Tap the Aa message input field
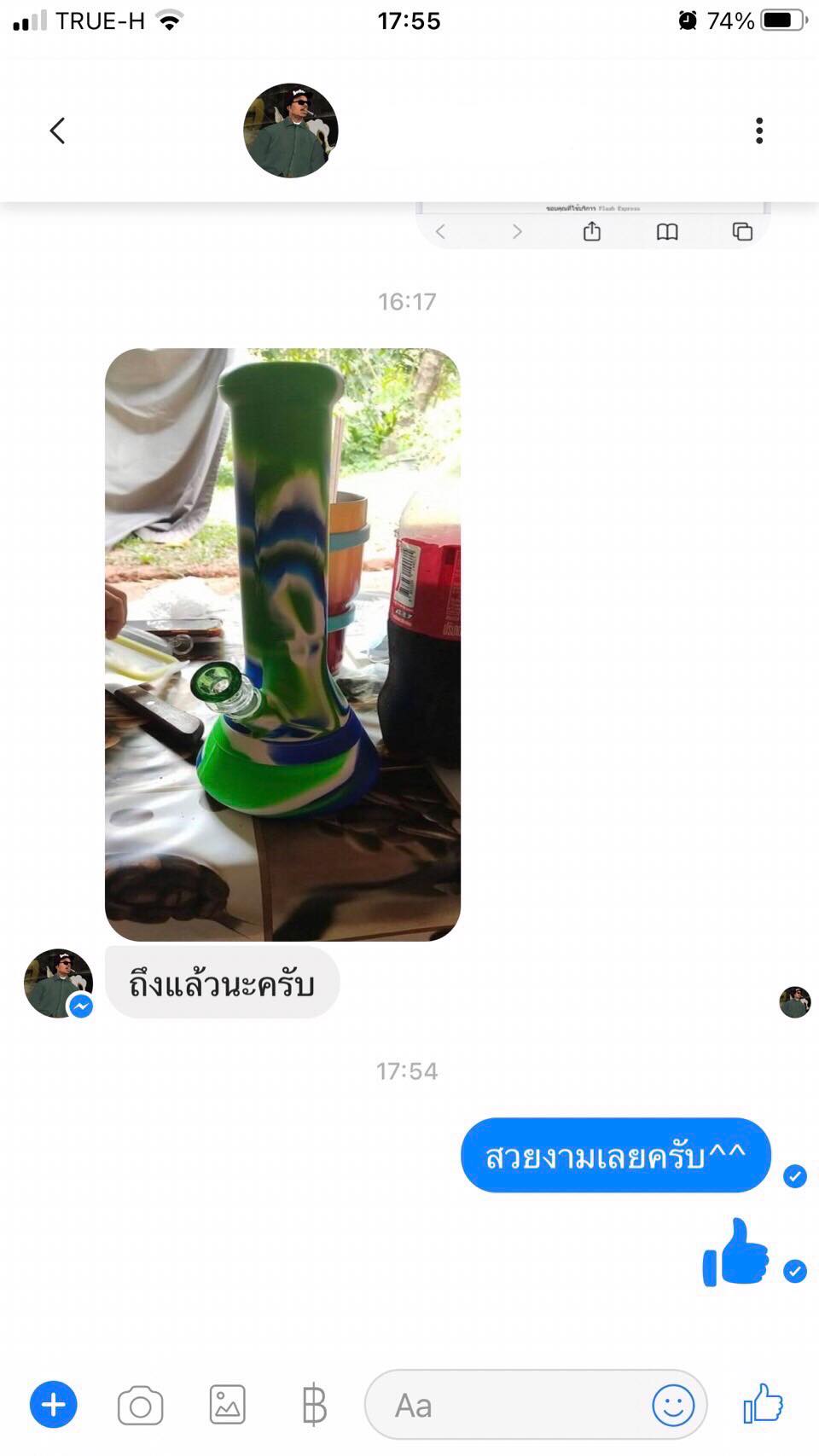The height and width of the screenshot is (1456, 819). [512, 1405]
